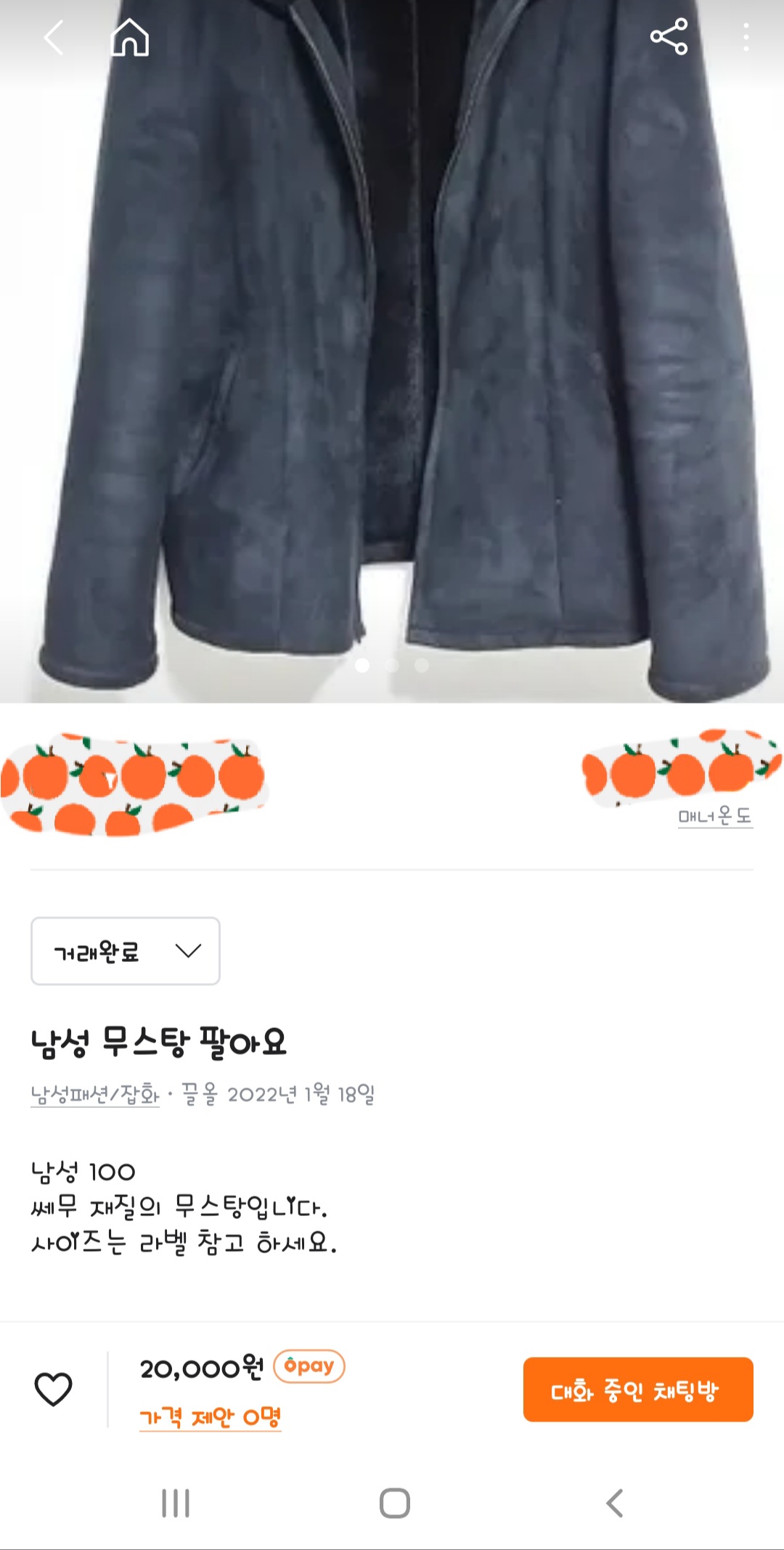Open the home icon in top bar
784x1550 pixels.
coord(129,38)
